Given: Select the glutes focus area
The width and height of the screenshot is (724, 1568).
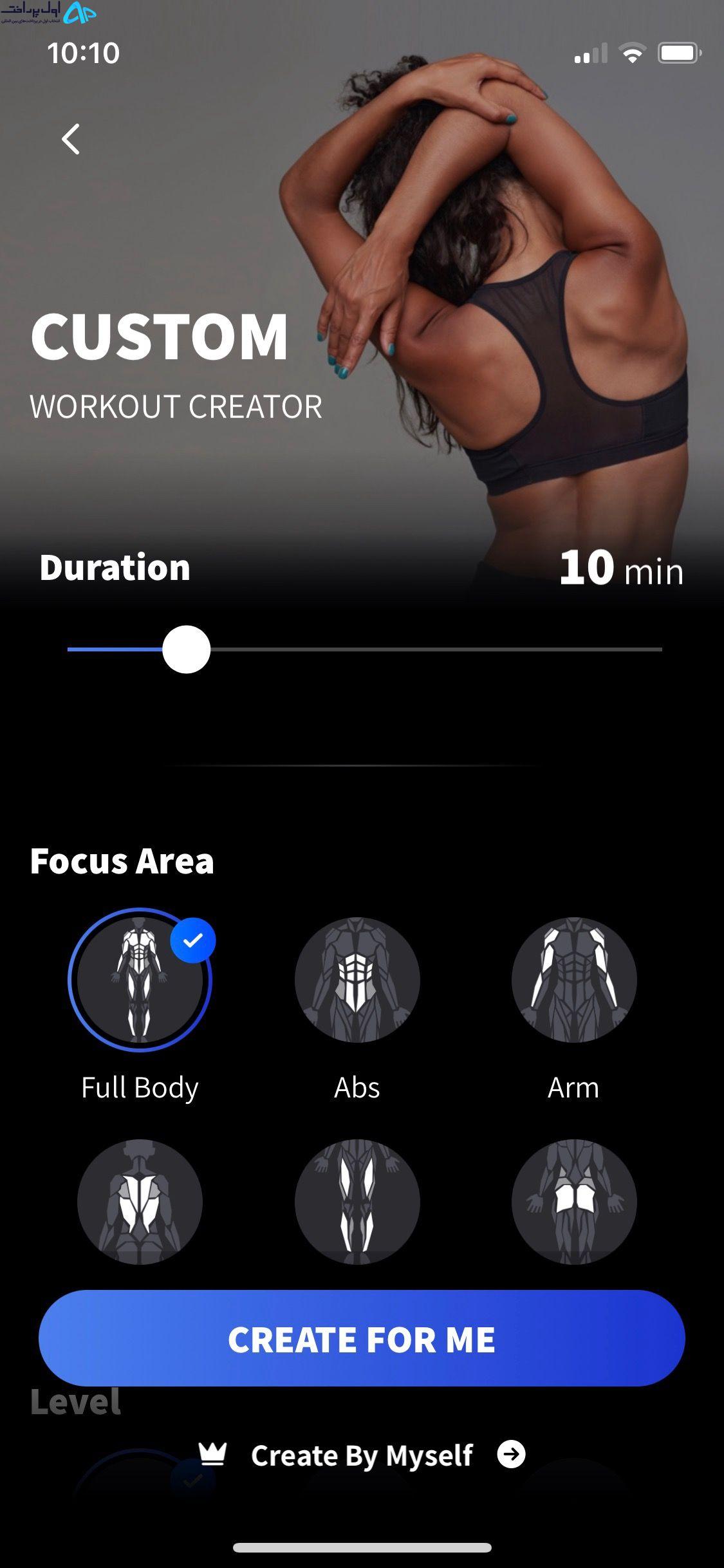Looking at the screenshot, I should click(x=574, y=1202).
